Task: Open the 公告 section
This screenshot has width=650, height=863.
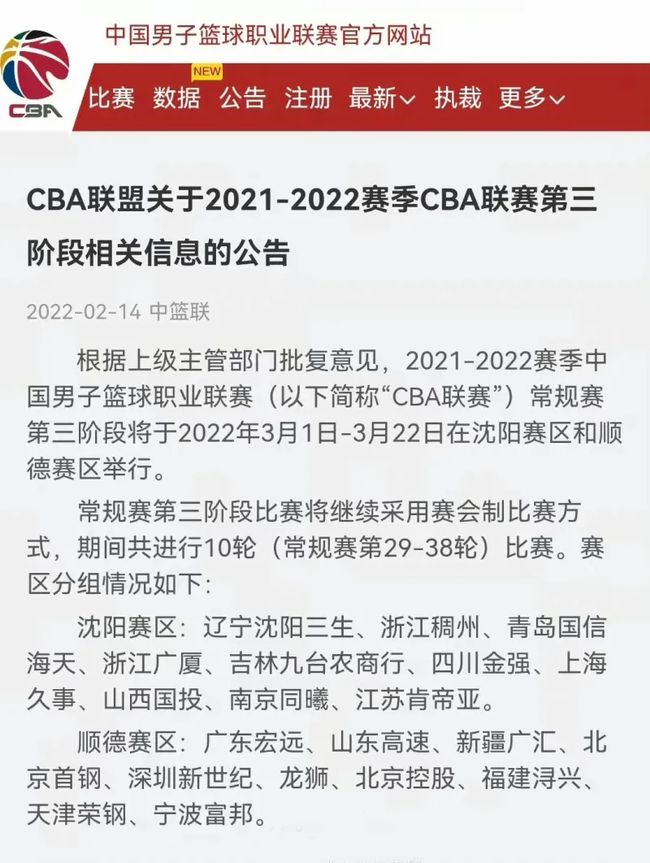Action: (242, 98)
